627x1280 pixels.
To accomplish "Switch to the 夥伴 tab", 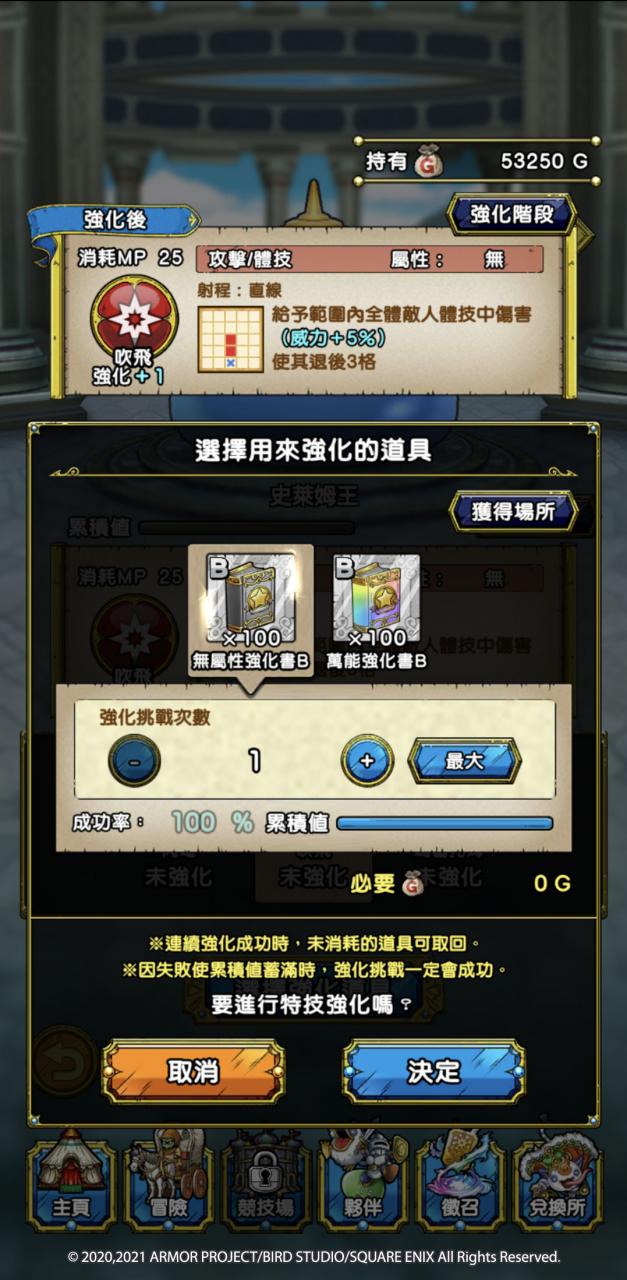I will 362,1185.
